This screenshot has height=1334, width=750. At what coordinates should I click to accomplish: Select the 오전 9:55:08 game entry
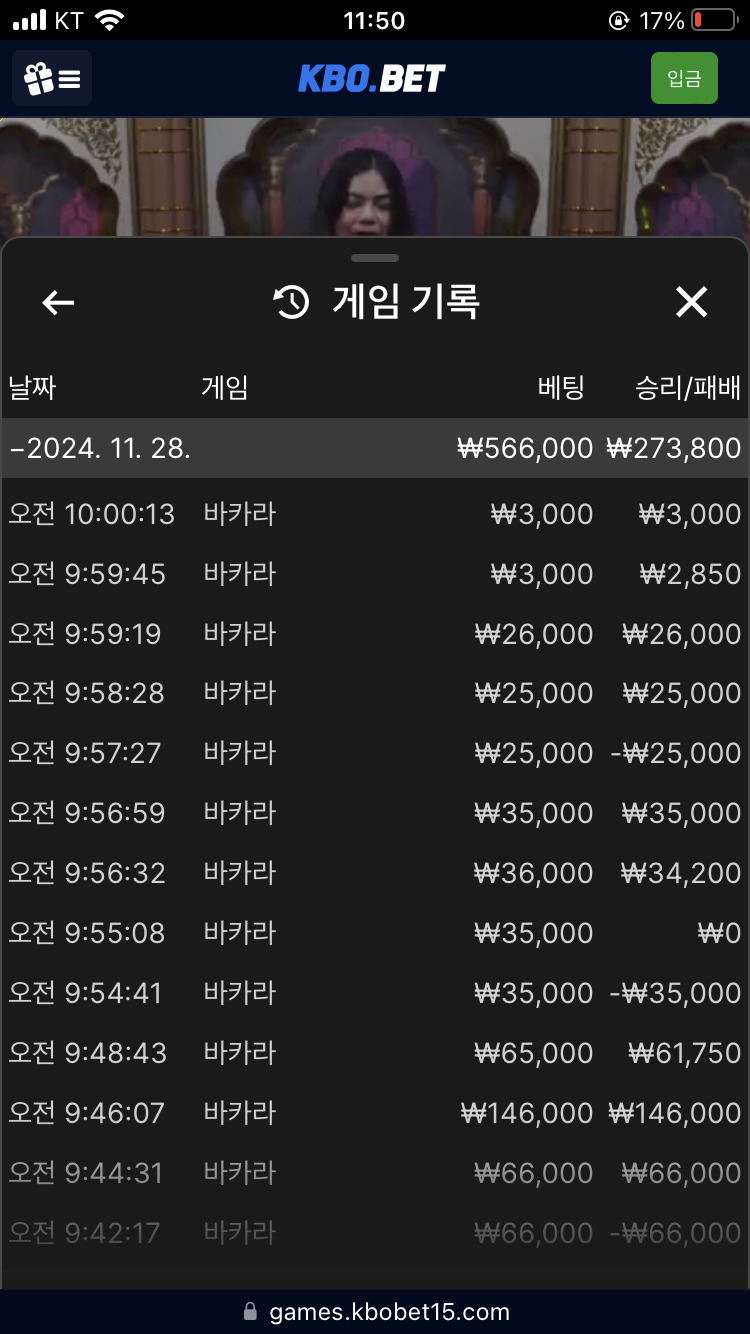[375, 933]
